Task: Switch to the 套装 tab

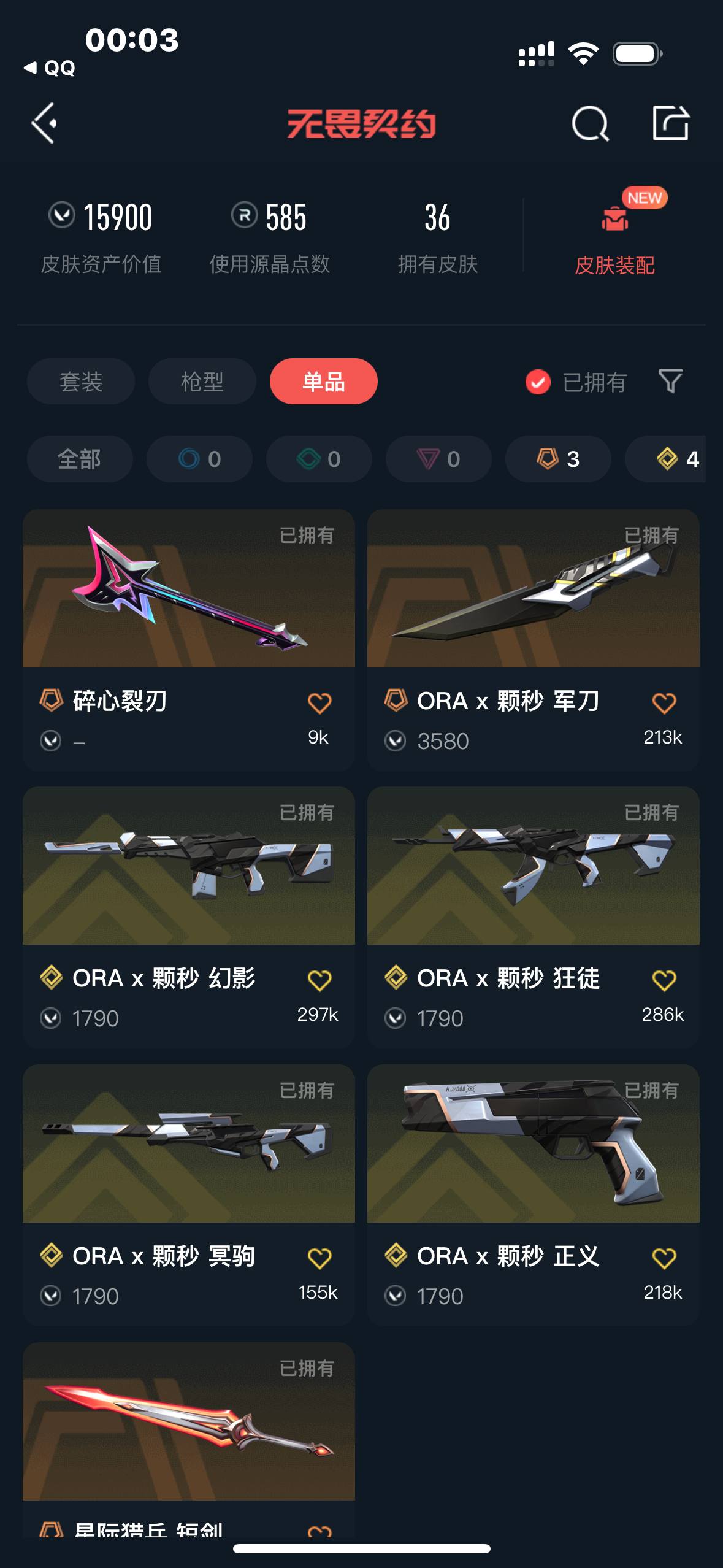Action: (x=82, y=382)
